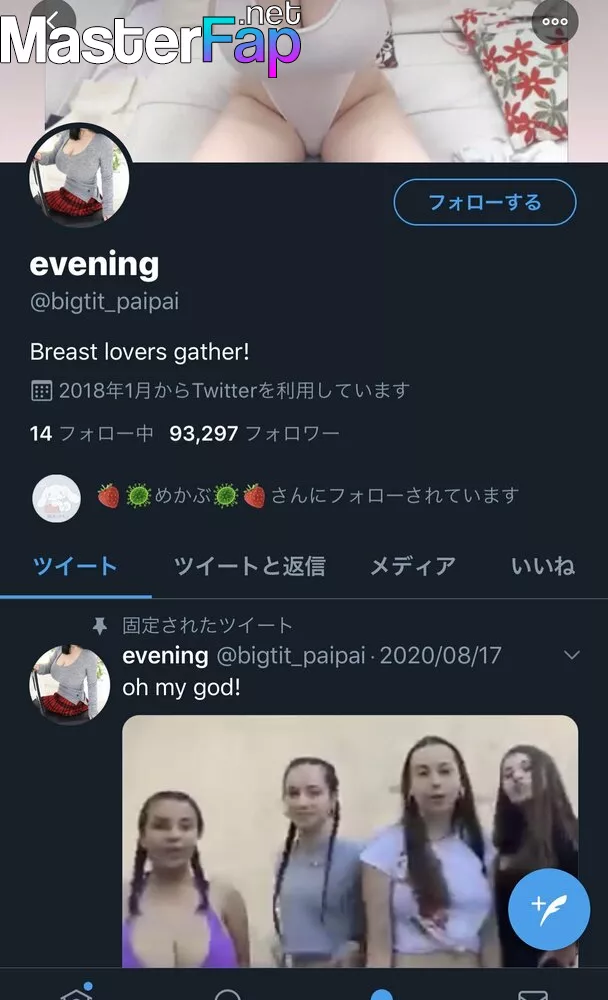
Task: Open the messages envelope tab
Action: click(x=533, y=994)
